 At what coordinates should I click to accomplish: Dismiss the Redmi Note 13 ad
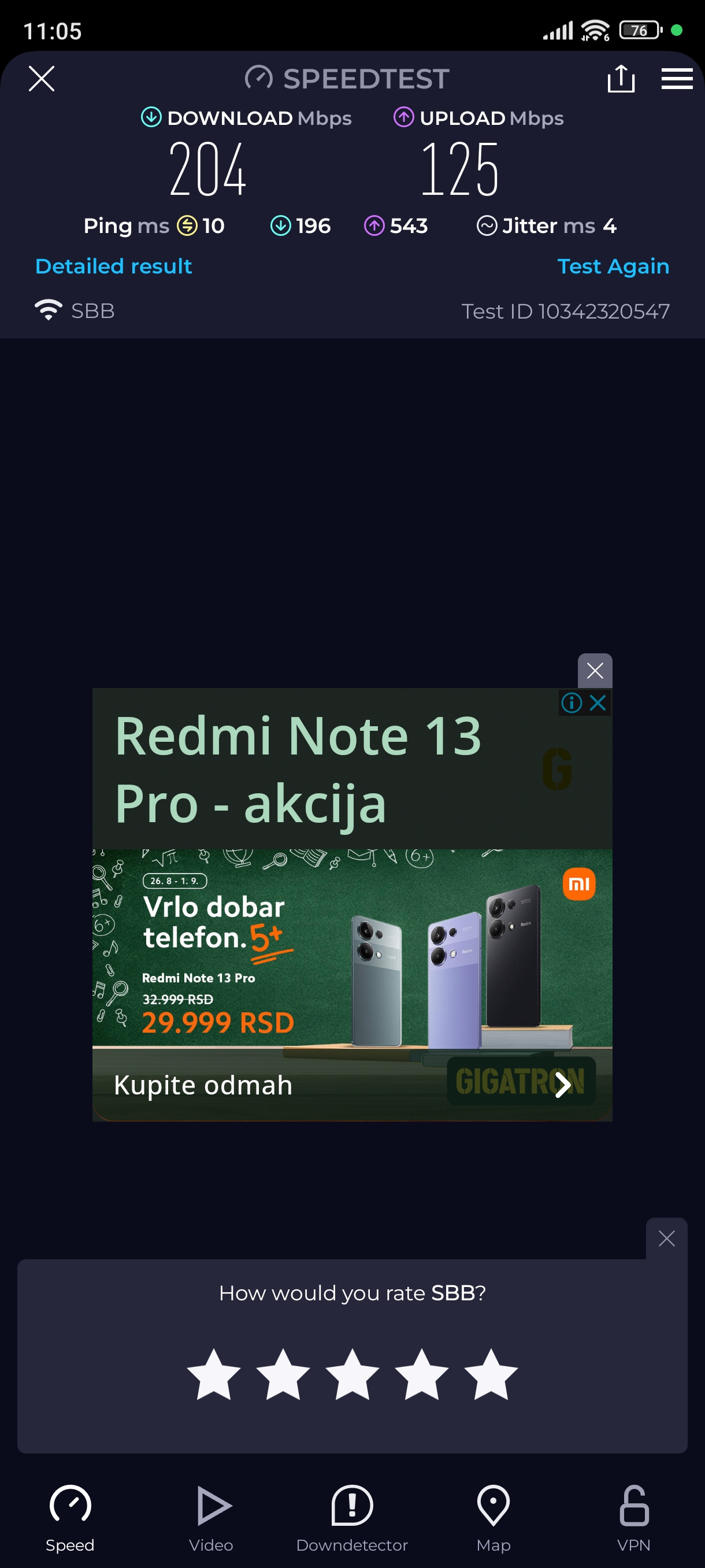(x=594, y=671)
